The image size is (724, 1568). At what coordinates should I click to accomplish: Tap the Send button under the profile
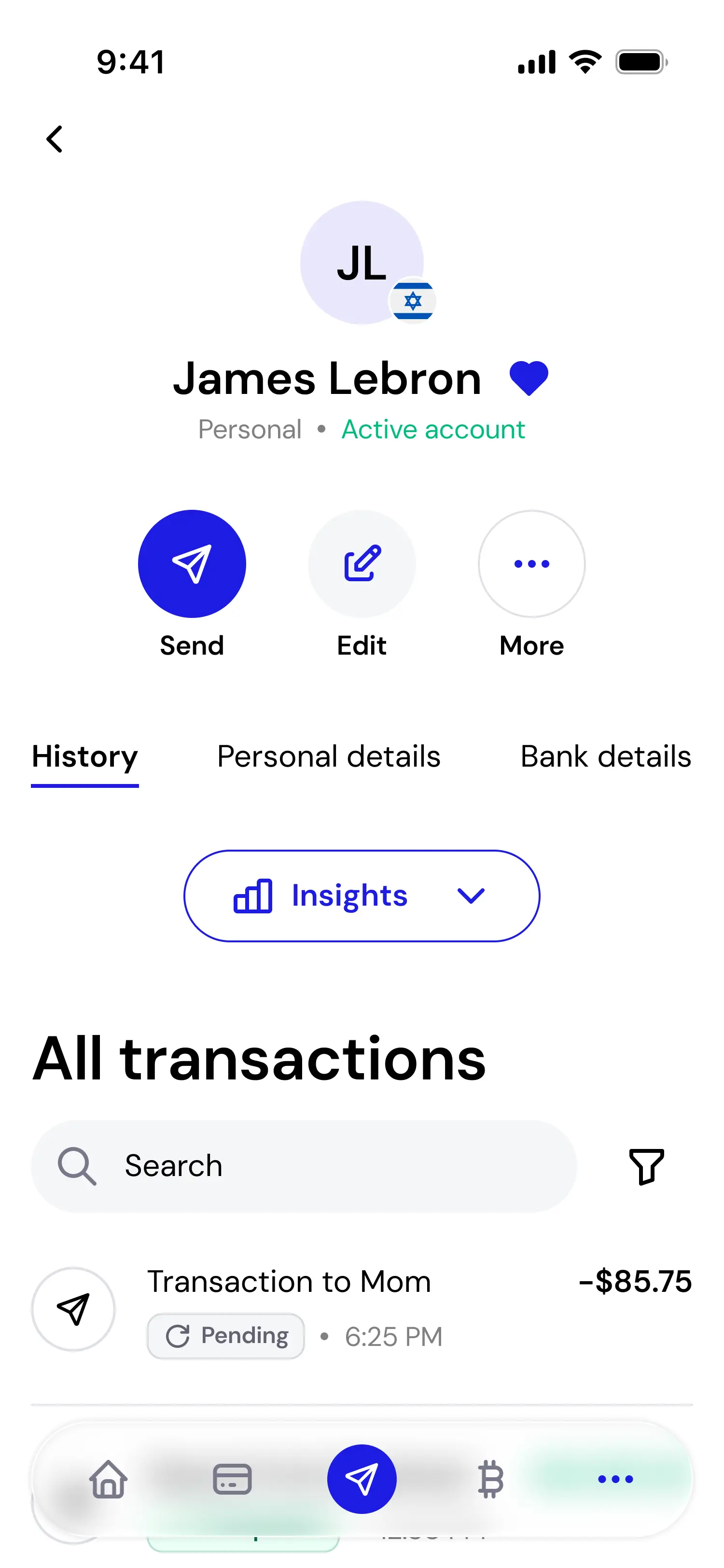(x=192, y=564)
